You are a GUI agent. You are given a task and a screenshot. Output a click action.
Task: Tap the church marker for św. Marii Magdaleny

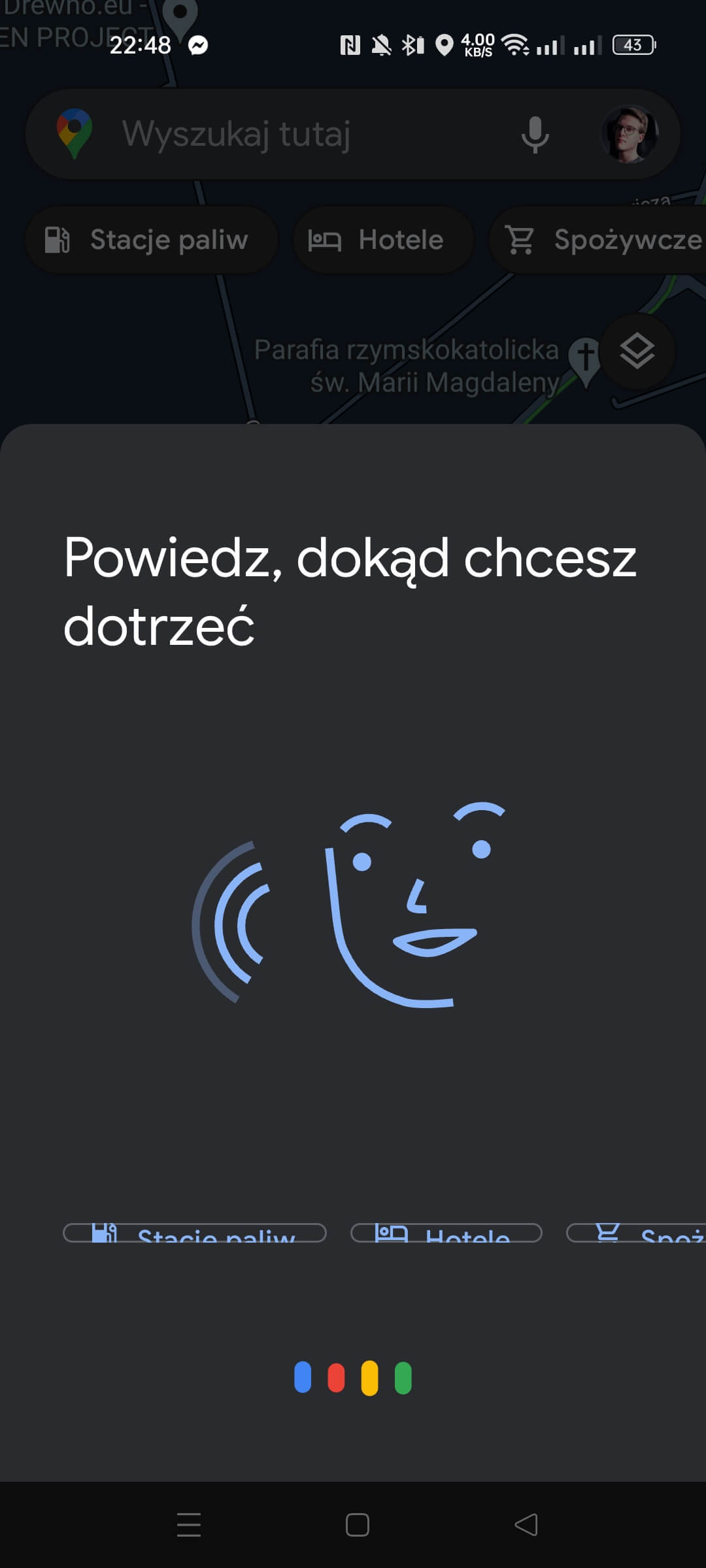(584, 353)
